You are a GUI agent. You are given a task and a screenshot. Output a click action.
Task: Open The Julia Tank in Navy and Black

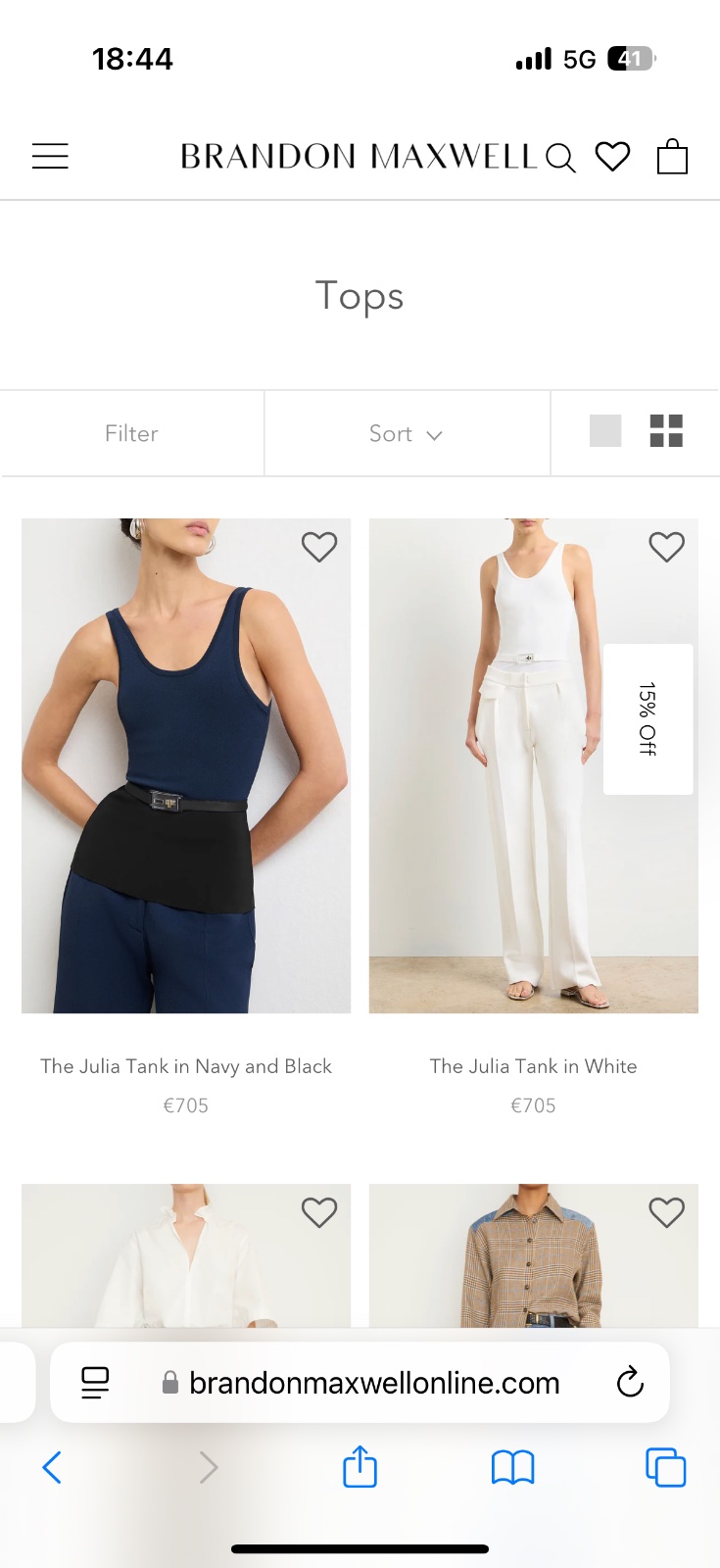coord(186,1066)
